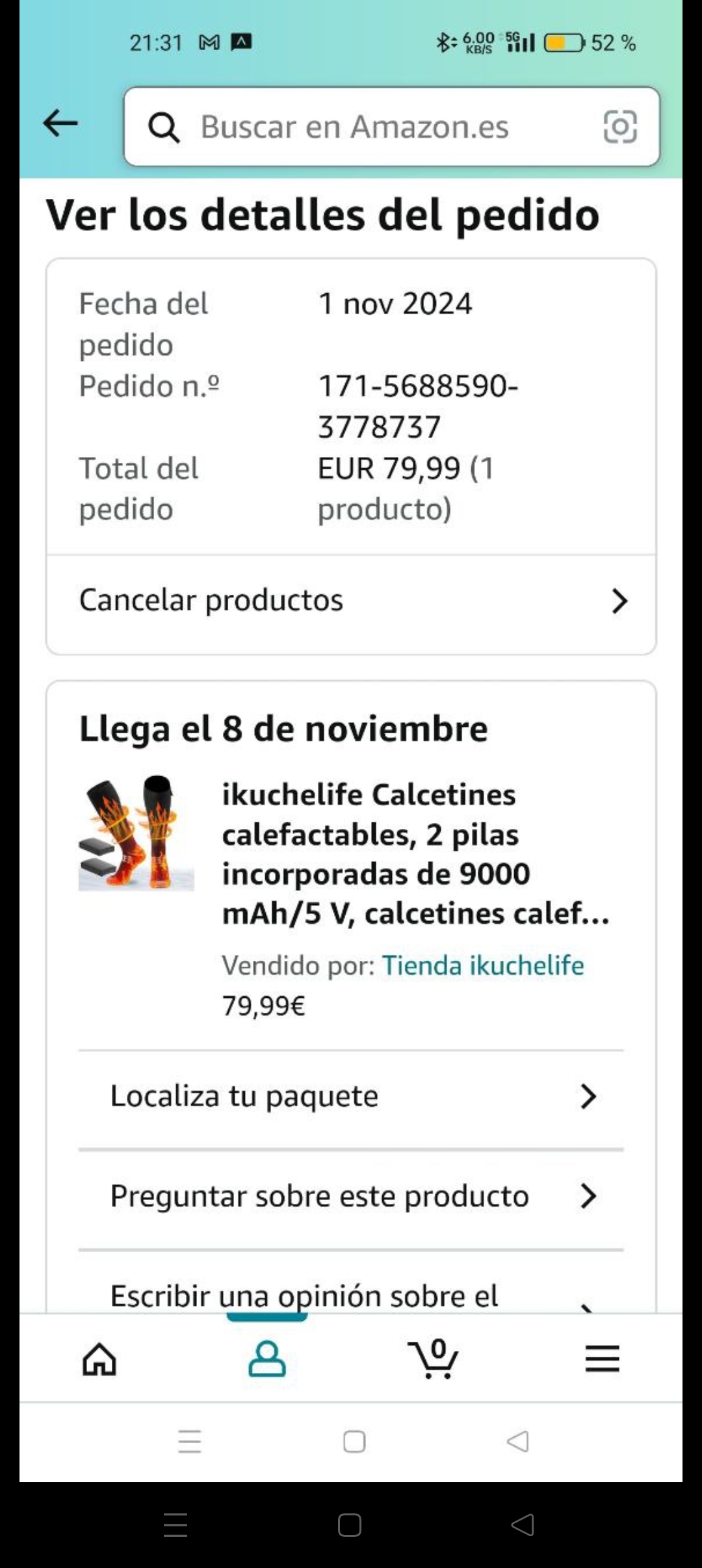Go back using the top arrow
Image resolution: width=702 pixels, height=1568 pixels.
pos(60,124)
